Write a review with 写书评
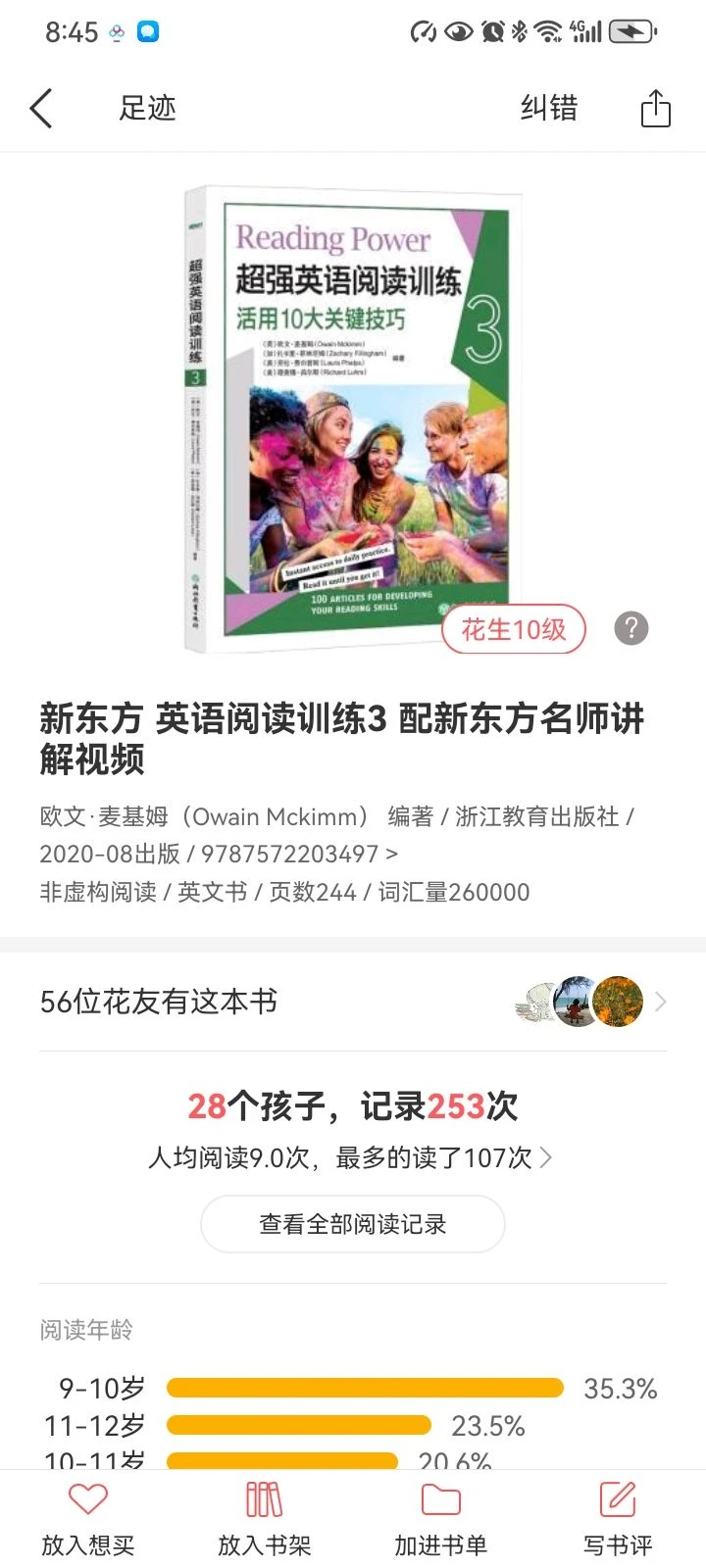Viewport: 706px width, 1568px height. 618,1519
